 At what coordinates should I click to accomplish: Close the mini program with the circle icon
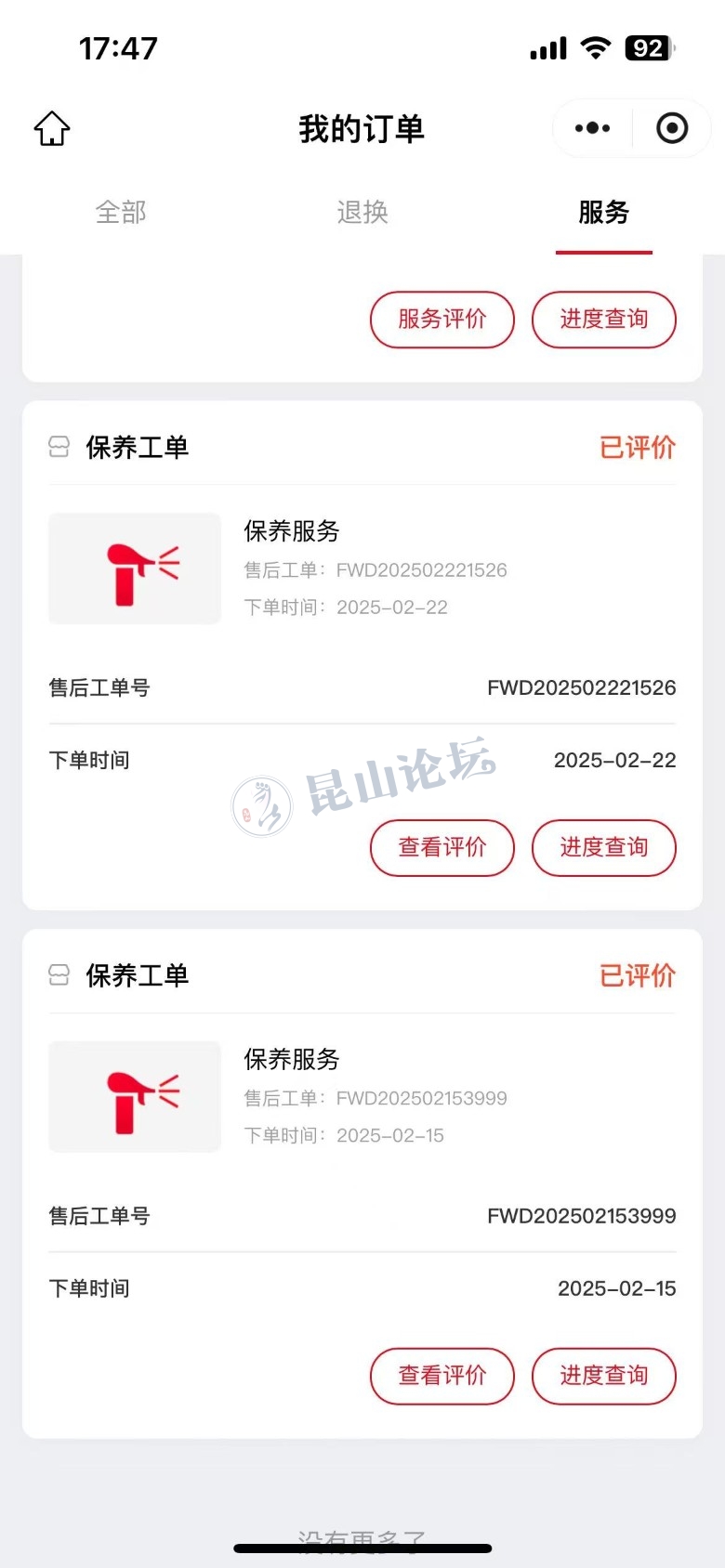click(671, 128)
